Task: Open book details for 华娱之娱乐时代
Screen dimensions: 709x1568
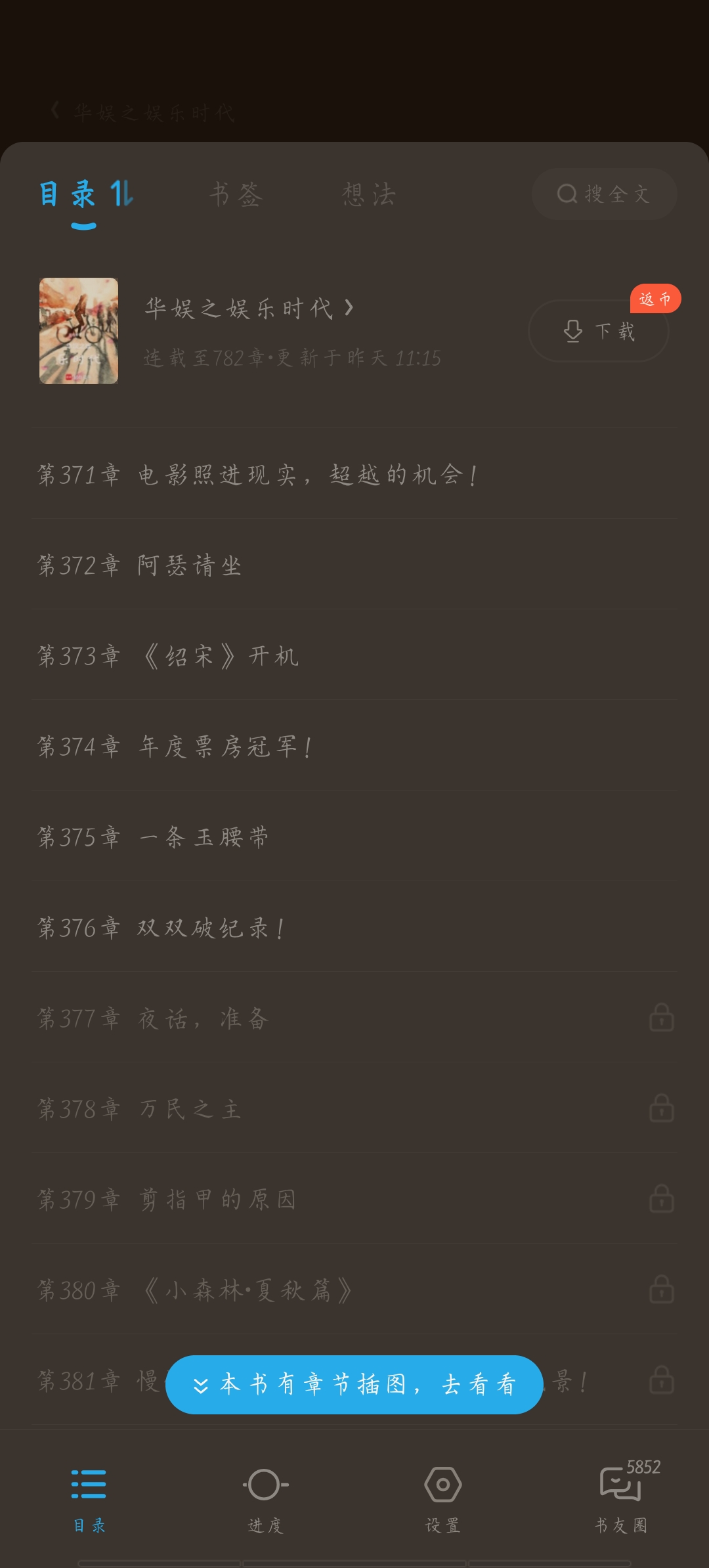Action: point(249,309)
